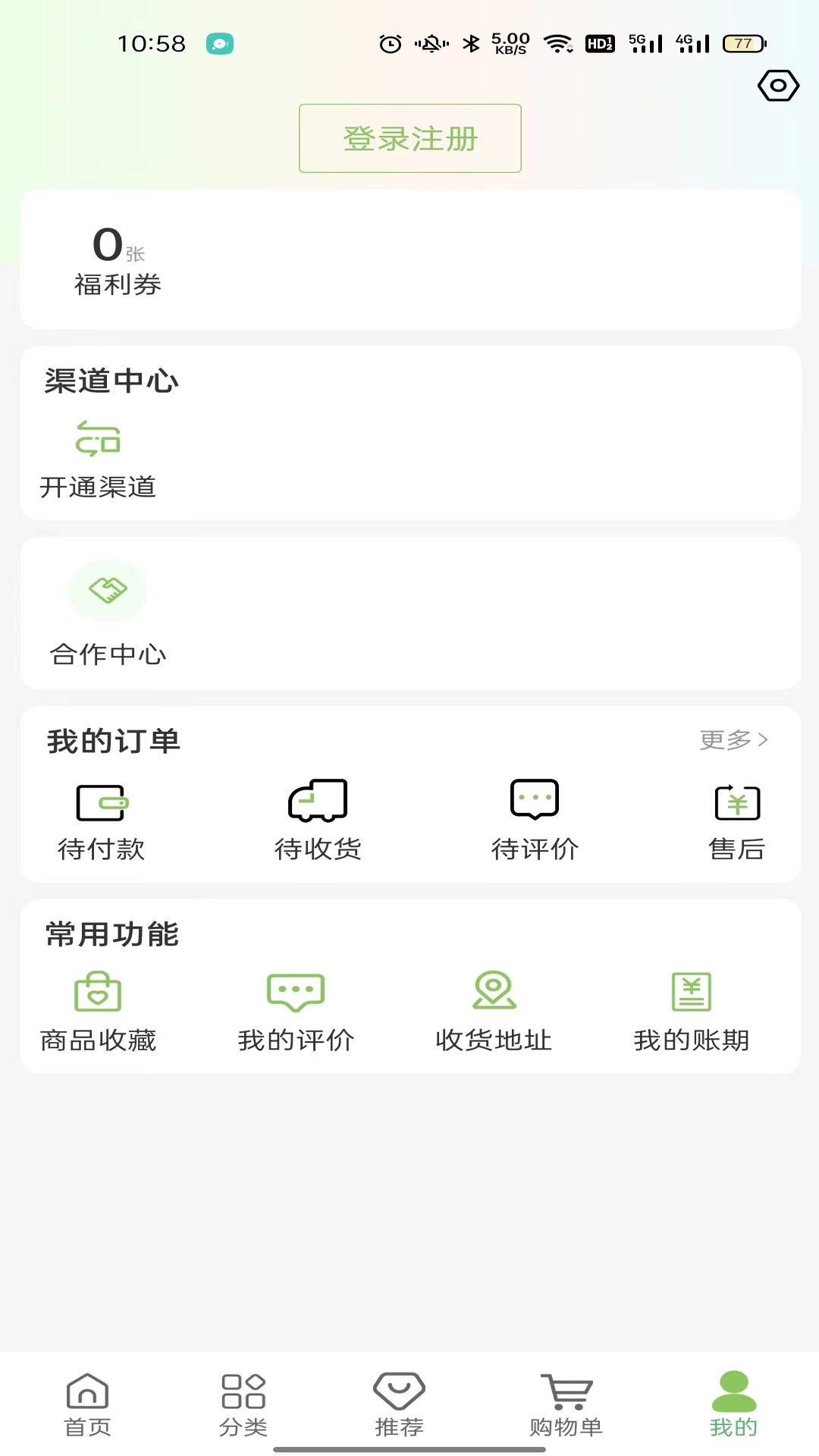
Task: Click the 登录注册 login register button
Action: point(409,139)
